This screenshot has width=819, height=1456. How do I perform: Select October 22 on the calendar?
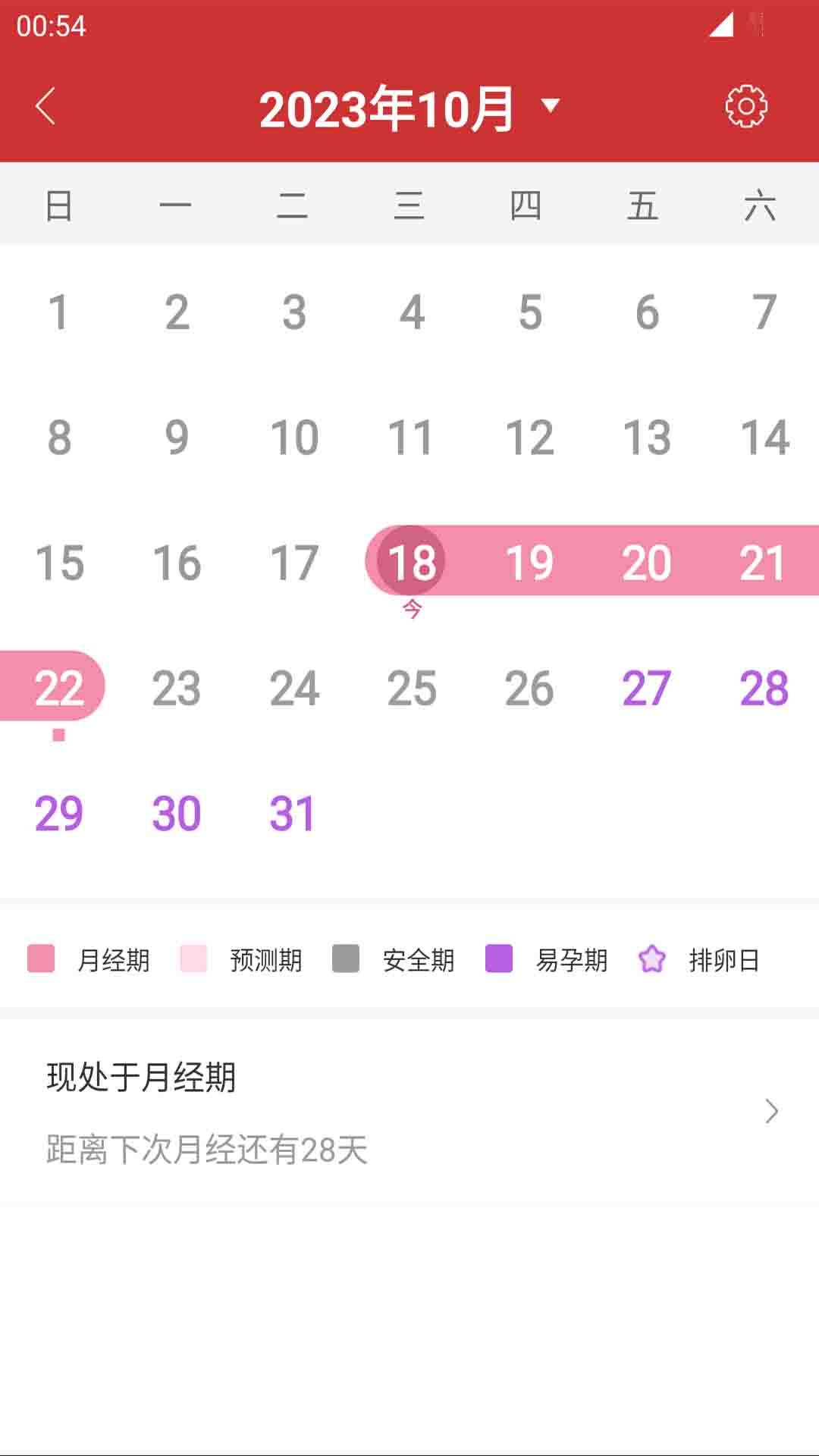[x=59, y=688]
